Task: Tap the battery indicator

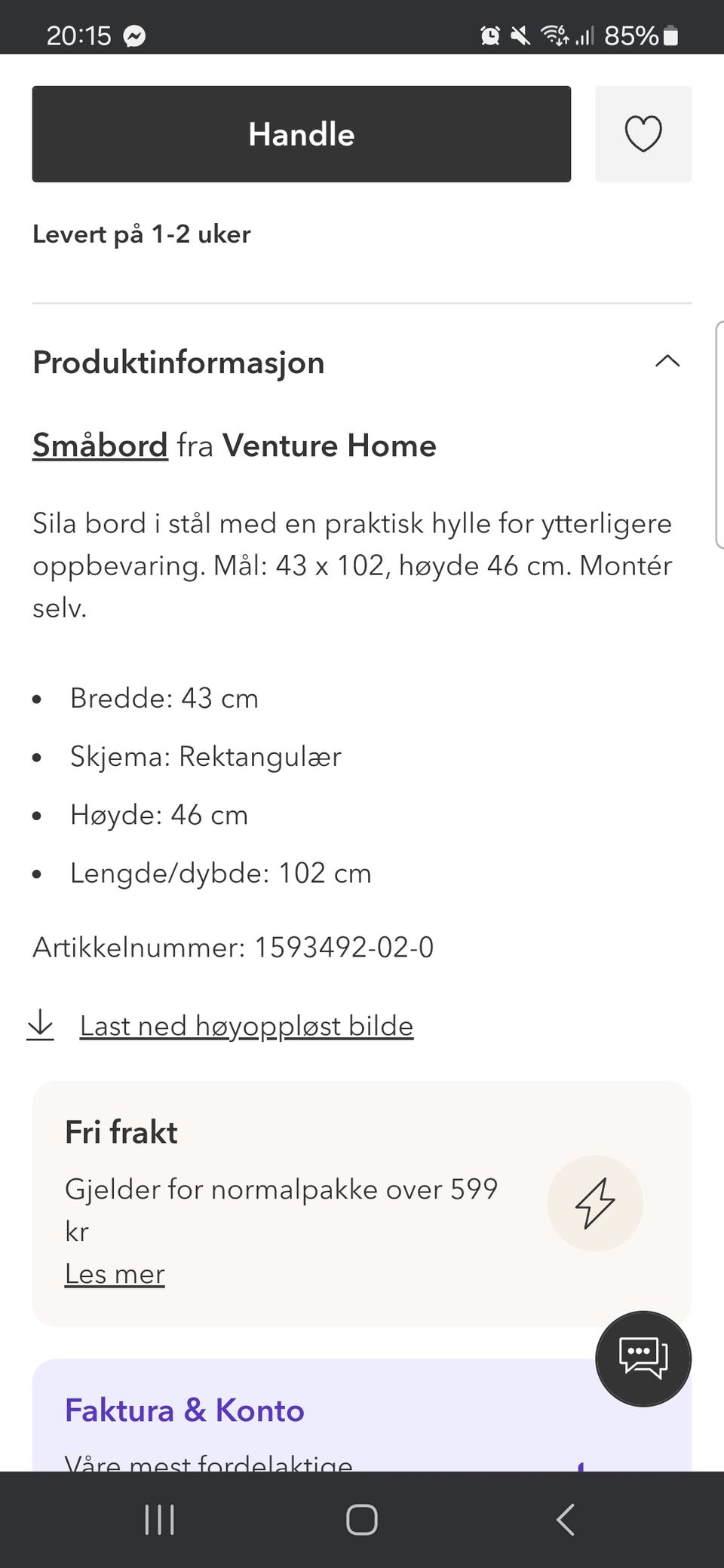Action: point(670,35)
